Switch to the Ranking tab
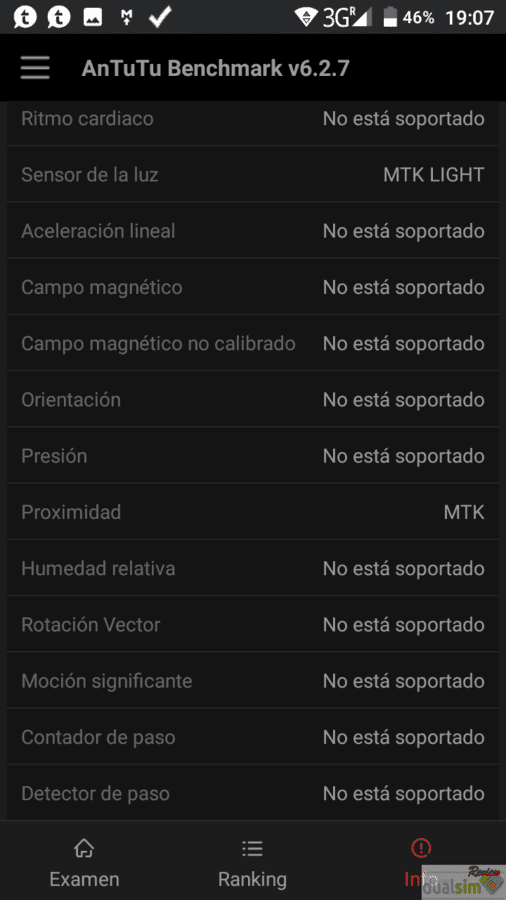 tap(252, 862)
